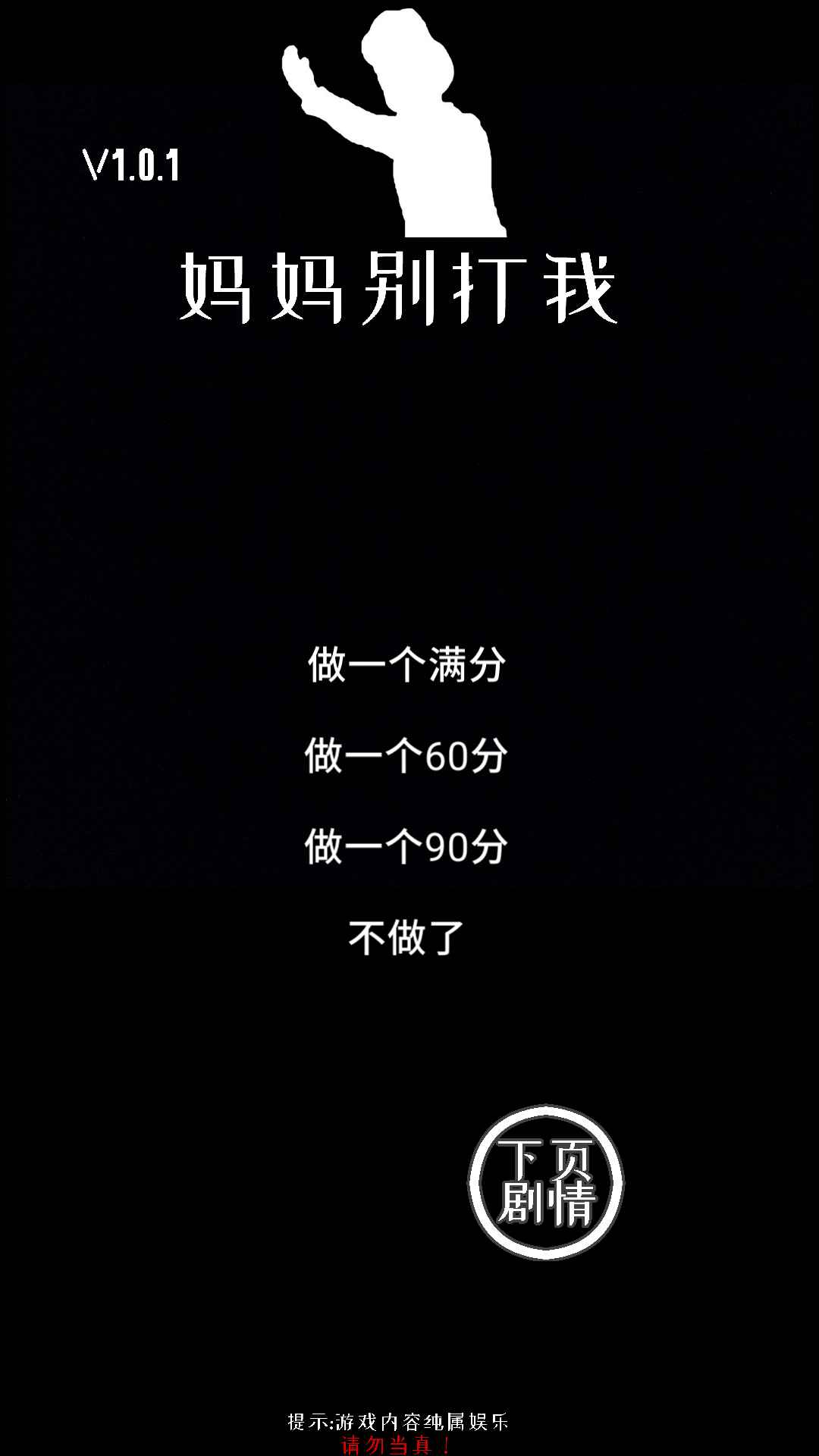Open the 下页剧情 next page button
This screenshot has height=1456, width=819.
pos(545,1182)
